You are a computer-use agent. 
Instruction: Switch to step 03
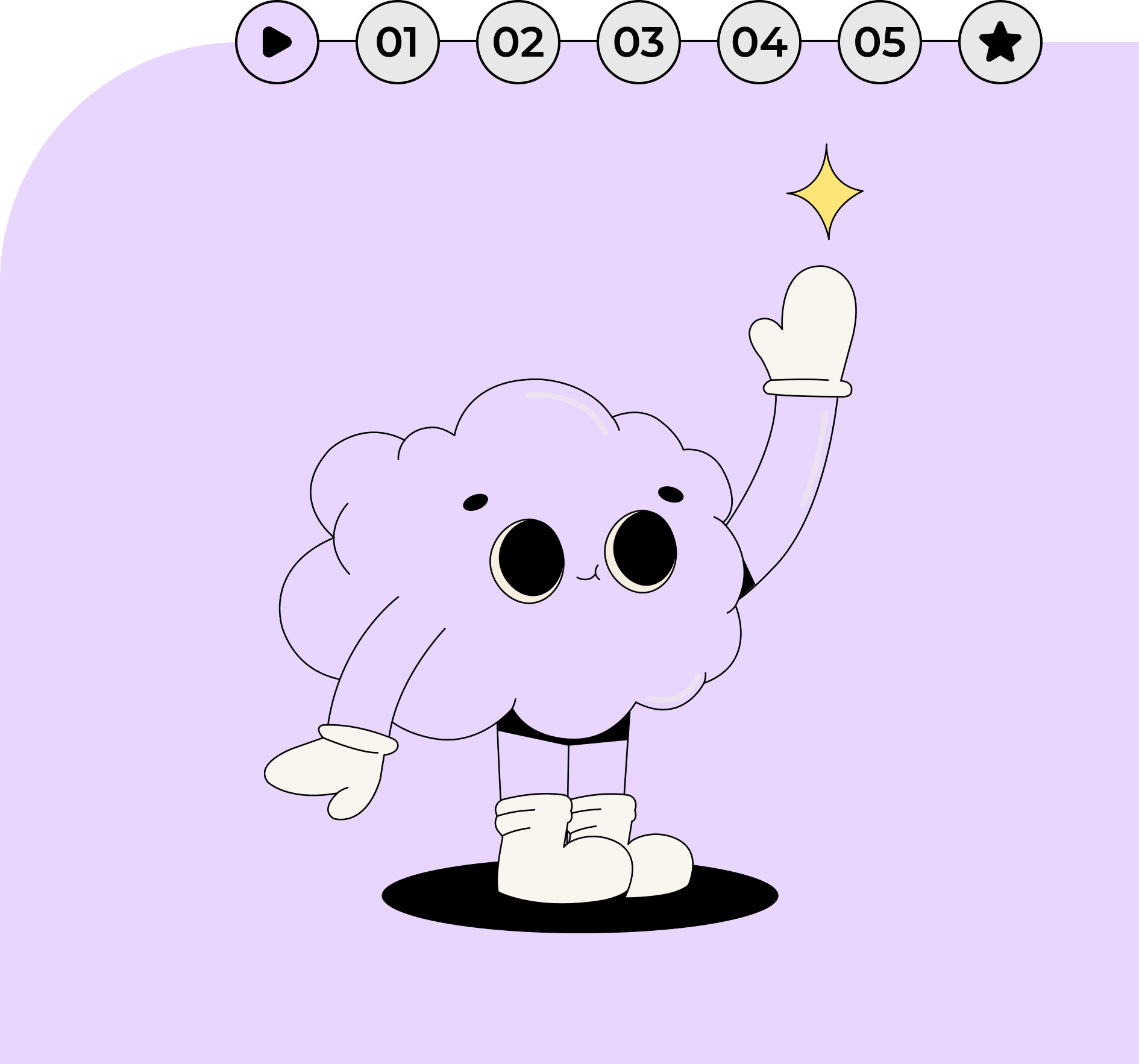(x=639, y=42)
